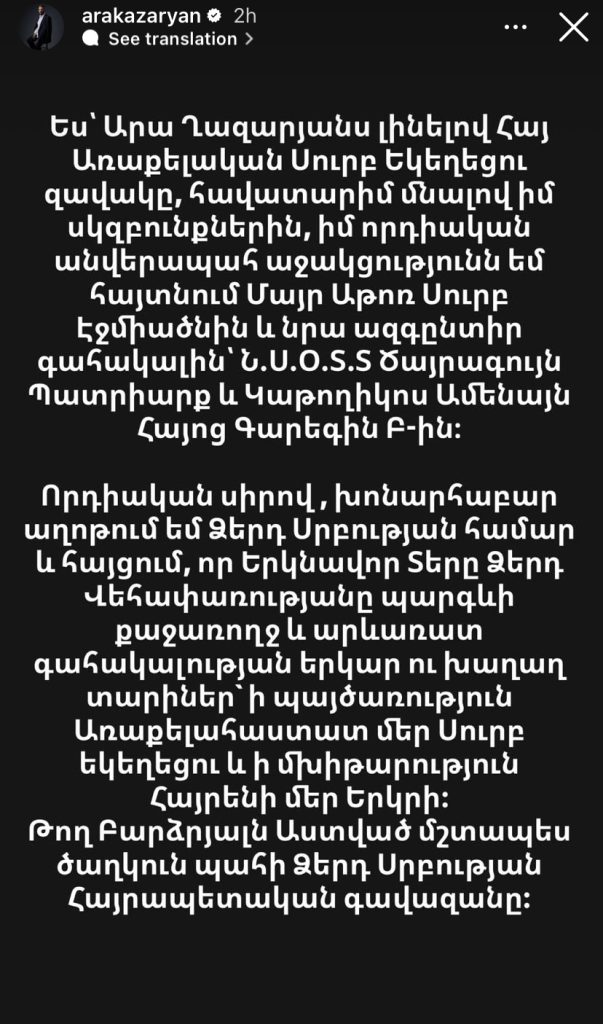
Task: Open the arakazaryan username
Action: tap(148, 16)
